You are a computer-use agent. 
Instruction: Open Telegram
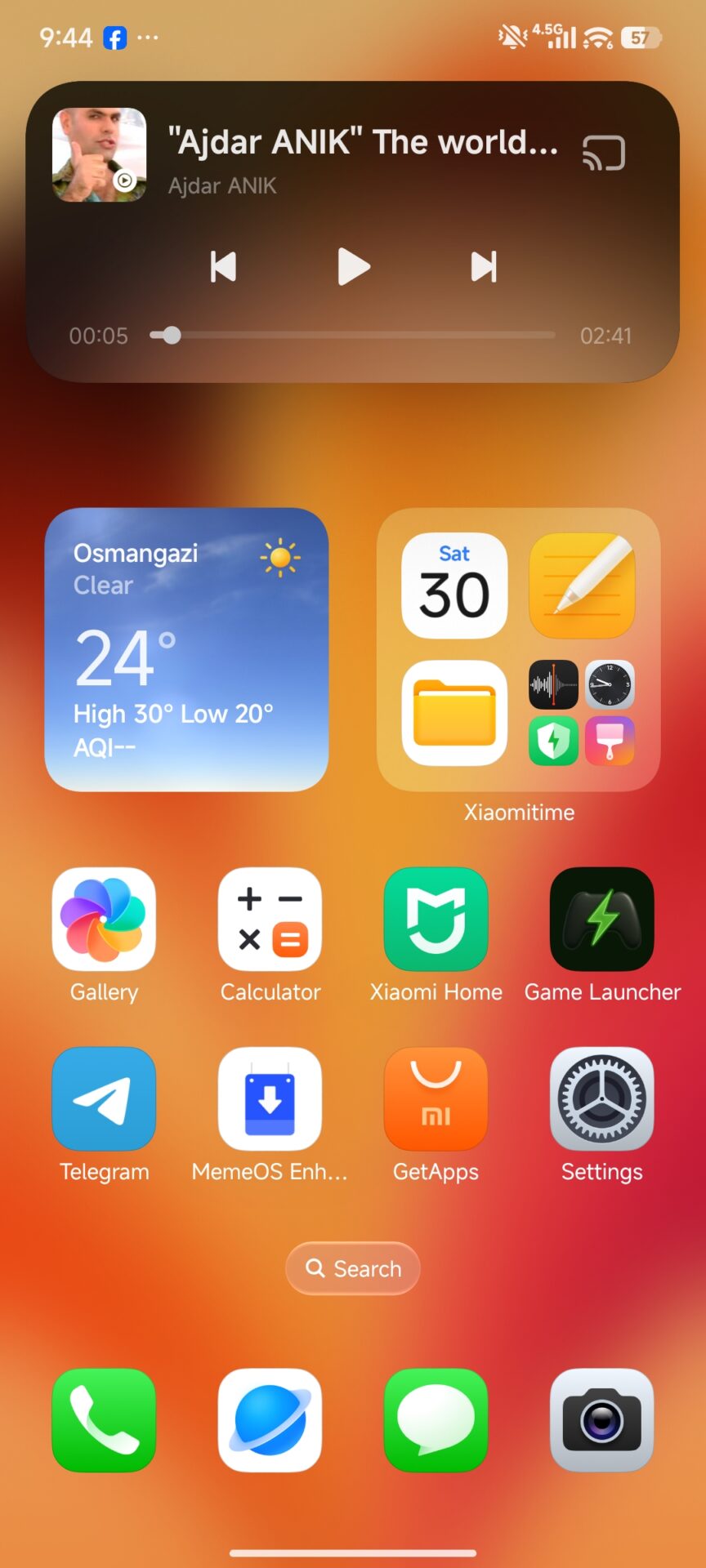pyautogui.click(x=104, y=1099)
